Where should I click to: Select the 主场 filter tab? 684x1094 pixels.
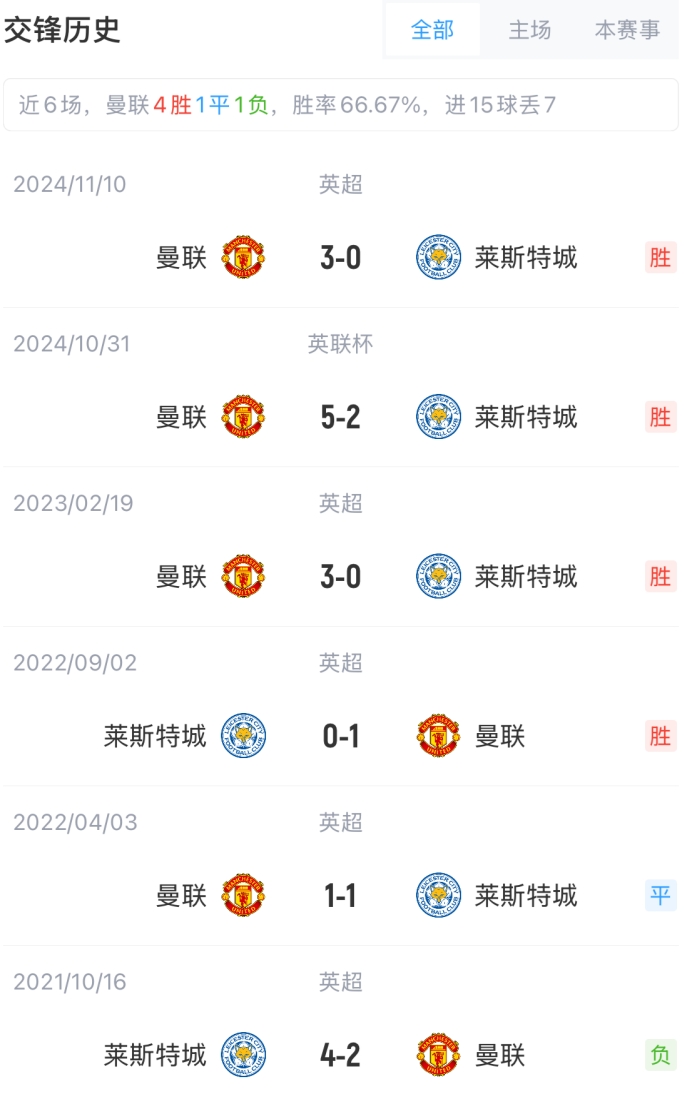click(529, 30)
